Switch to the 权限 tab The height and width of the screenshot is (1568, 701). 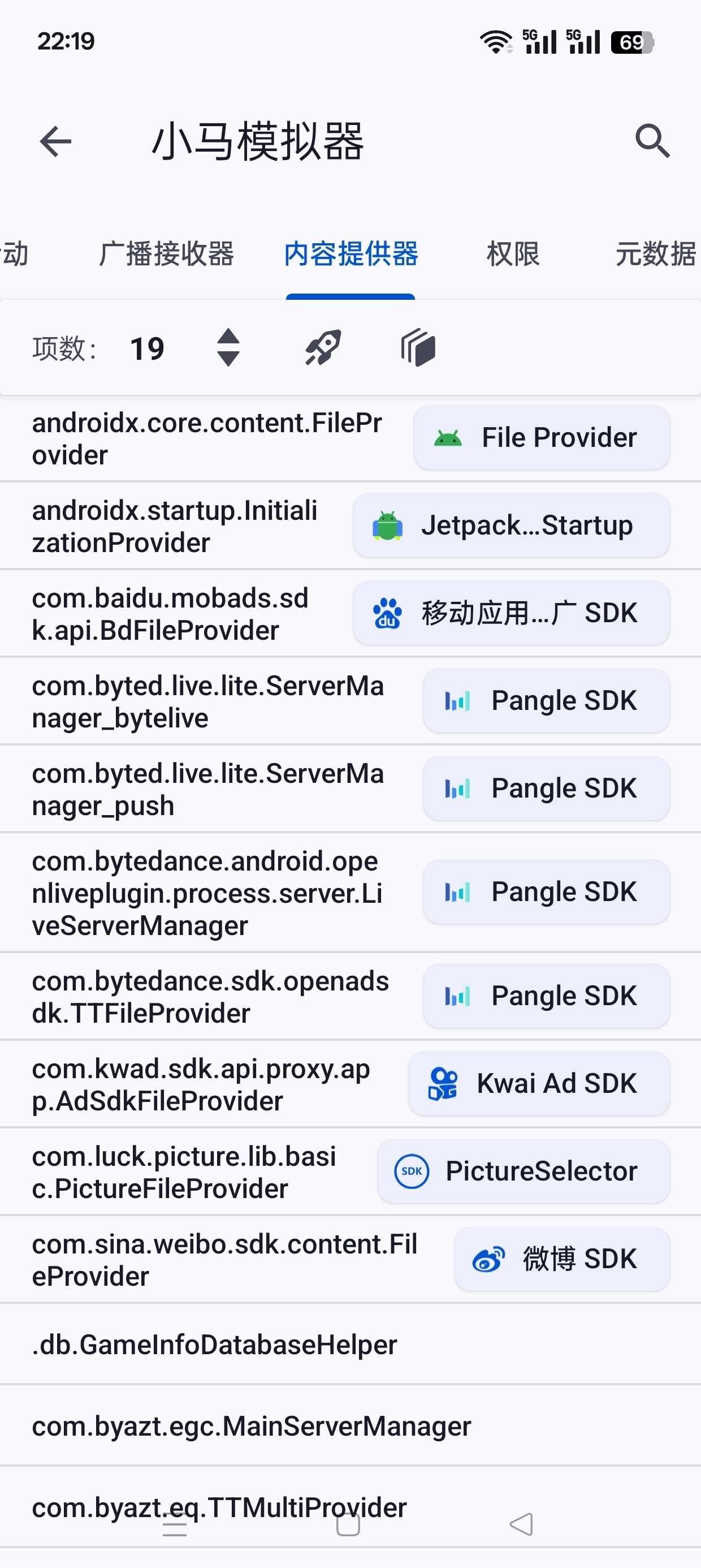(x=513, y=254)
